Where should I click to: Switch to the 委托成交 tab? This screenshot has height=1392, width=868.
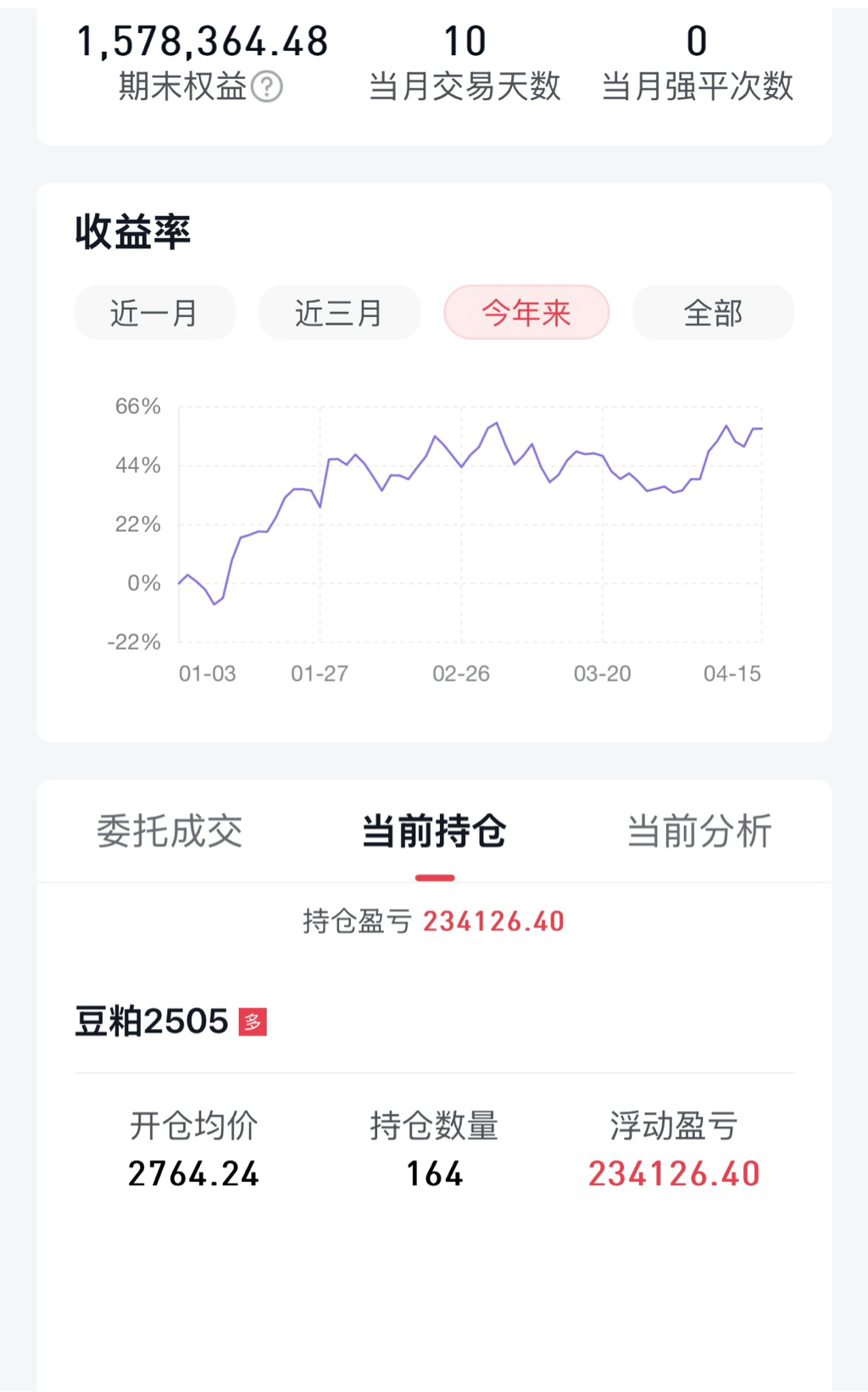tap(170, 831)
